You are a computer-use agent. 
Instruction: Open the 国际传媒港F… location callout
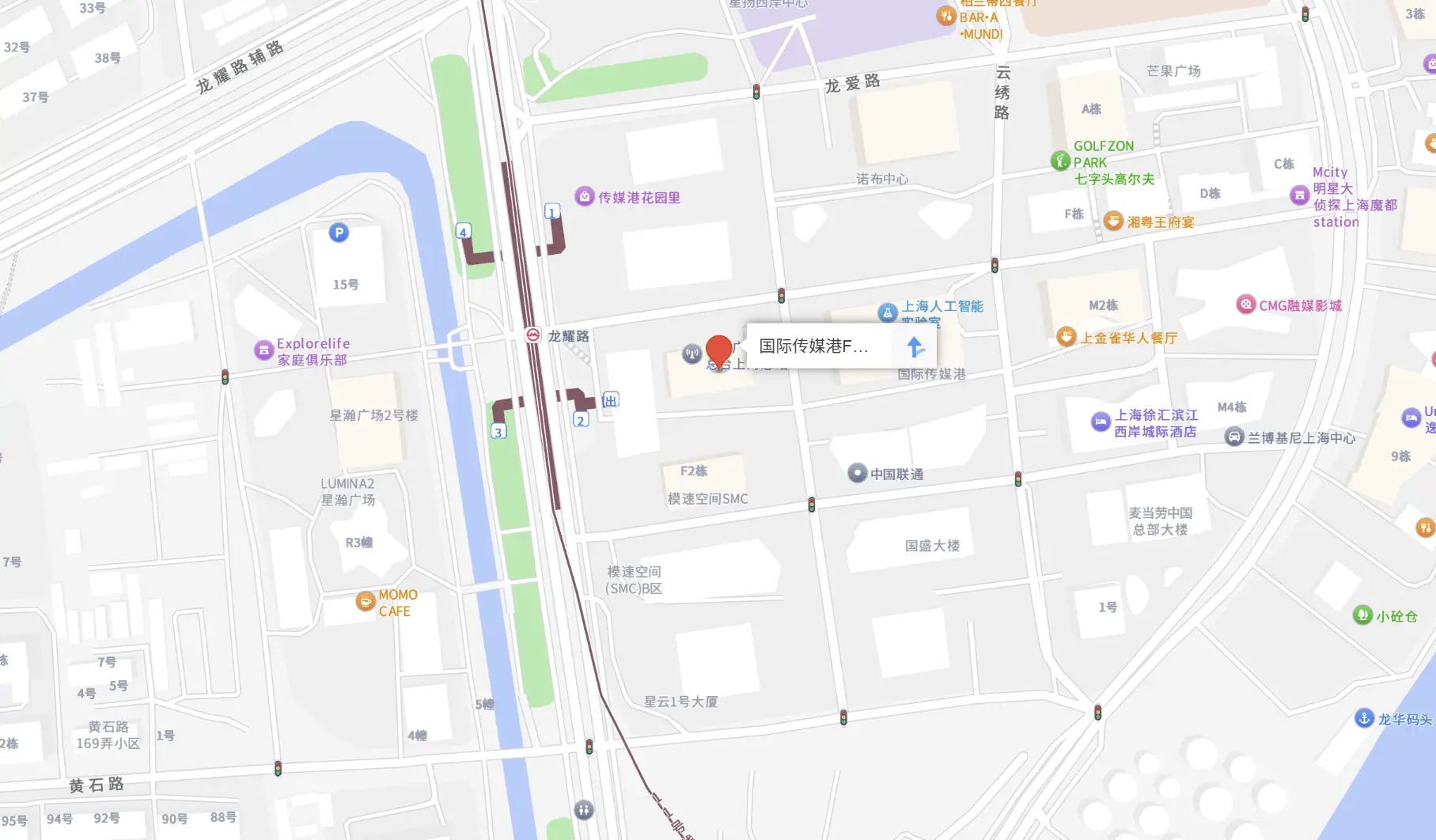pyautogui.click(x=813, y=346)
